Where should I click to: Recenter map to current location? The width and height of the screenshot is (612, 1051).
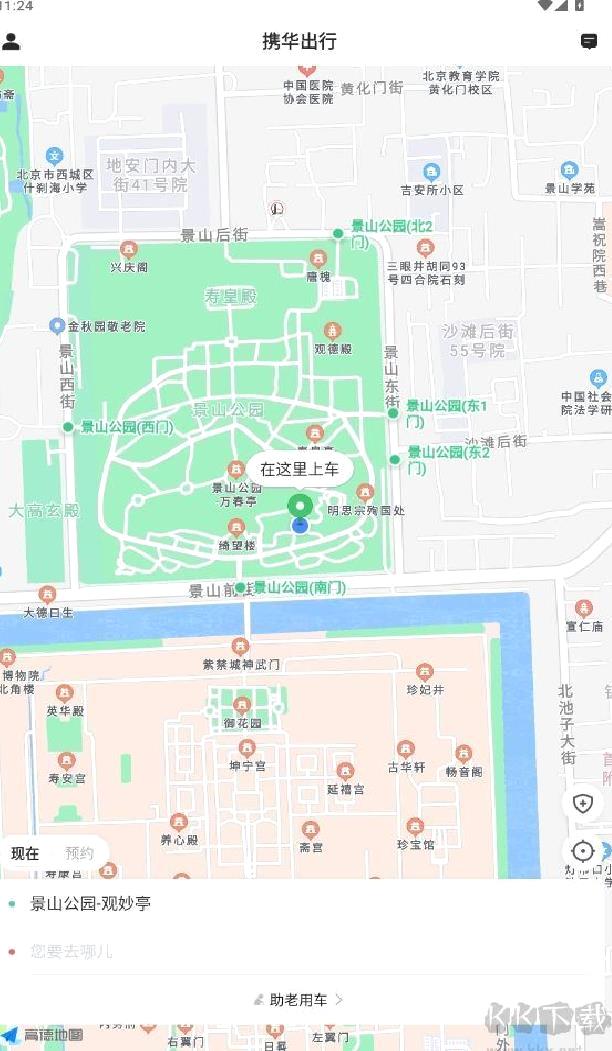pyautogui.click(x=583, y=852)
